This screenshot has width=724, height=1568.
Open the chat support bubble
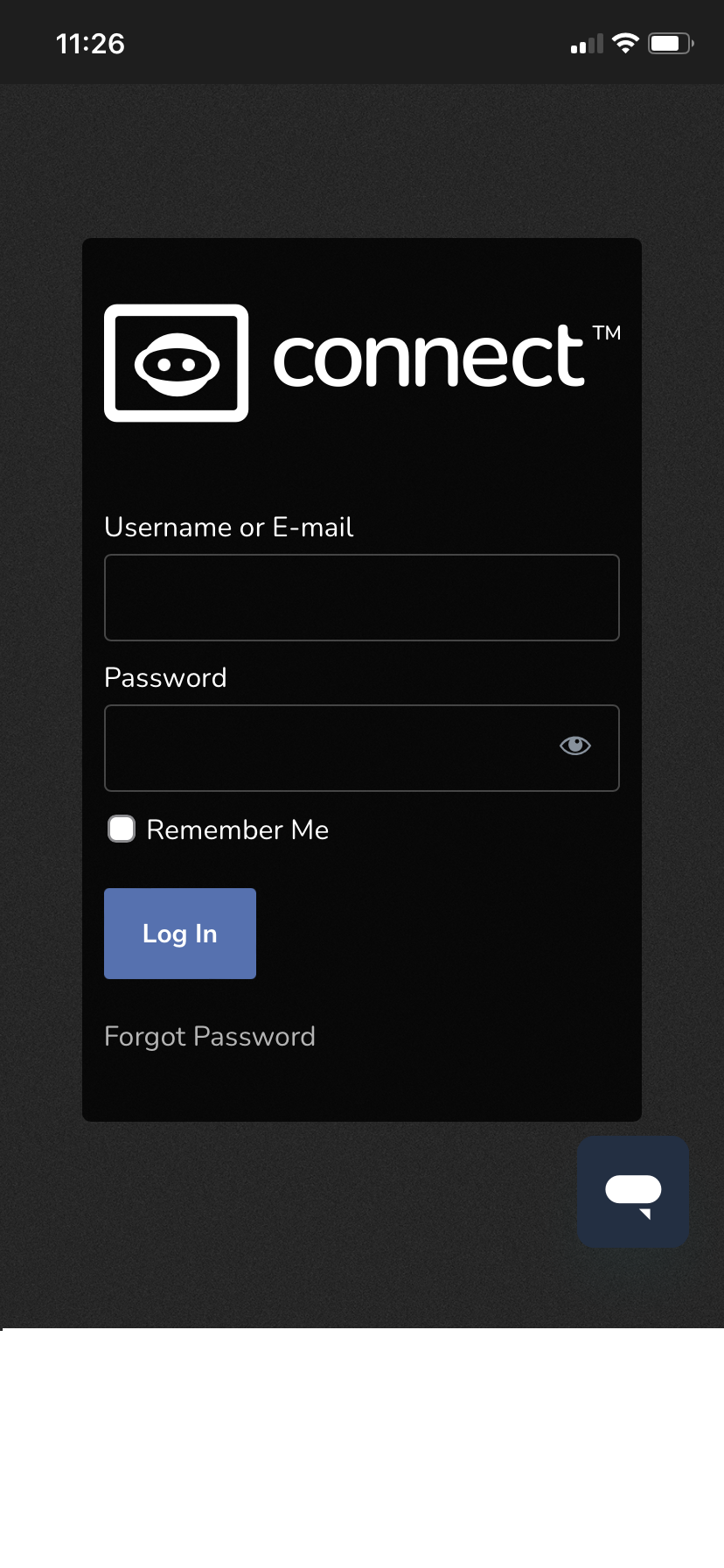[633, 1192]
